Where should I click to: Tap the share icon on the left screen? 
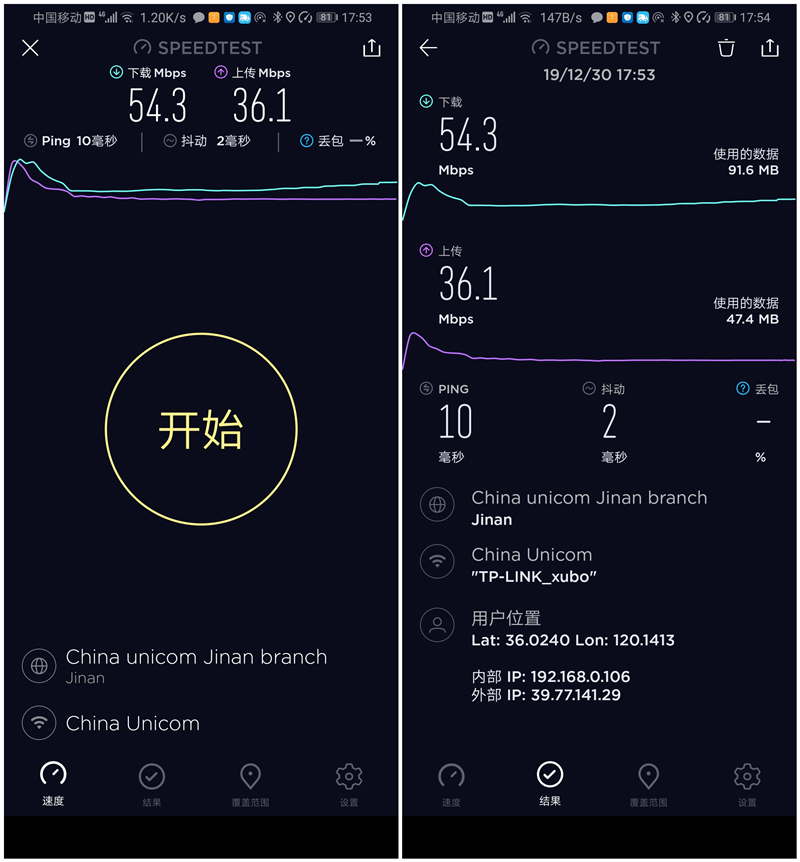[371, 48]
